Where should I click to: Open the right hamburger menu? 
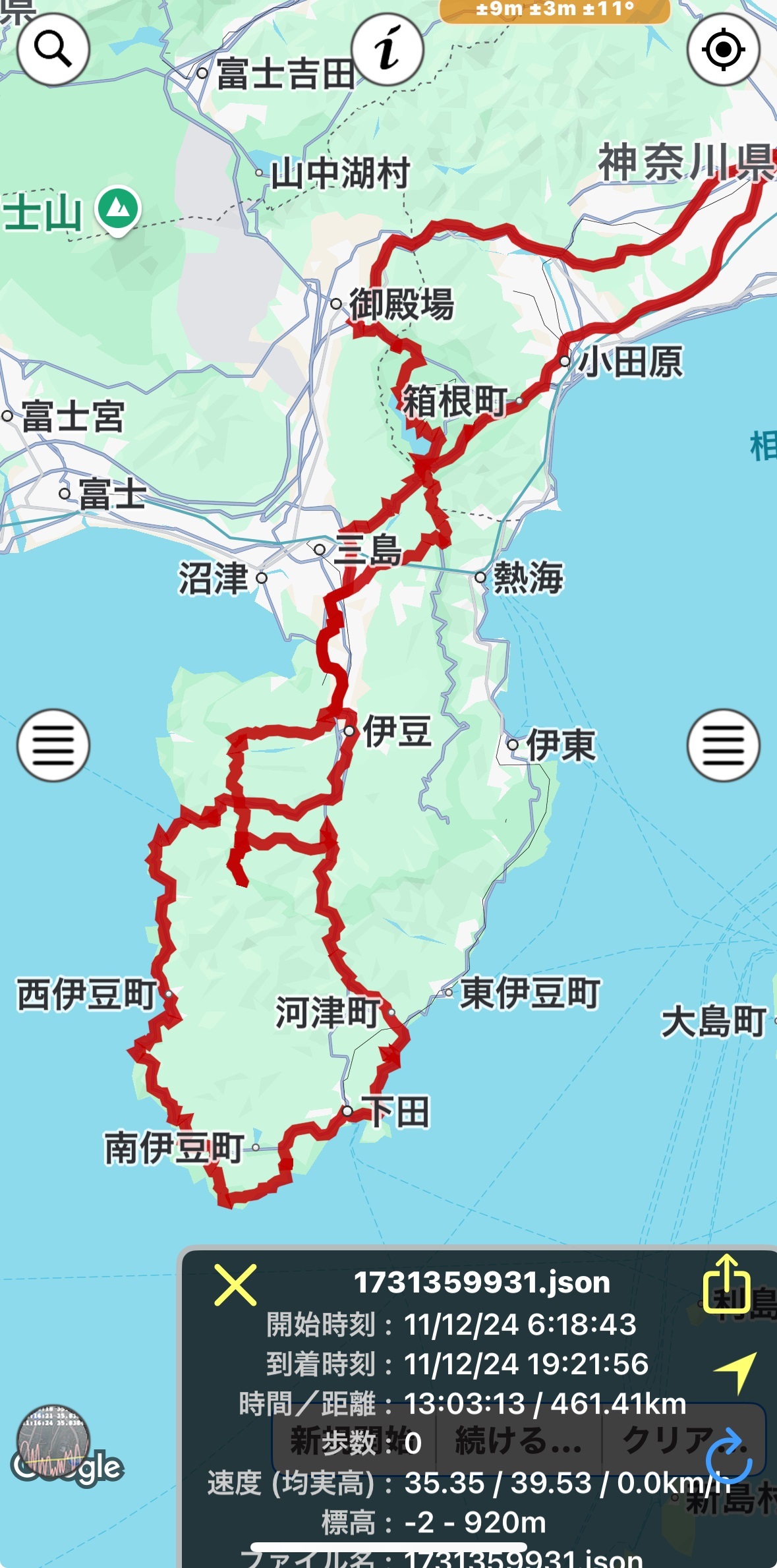click(723, 745)
